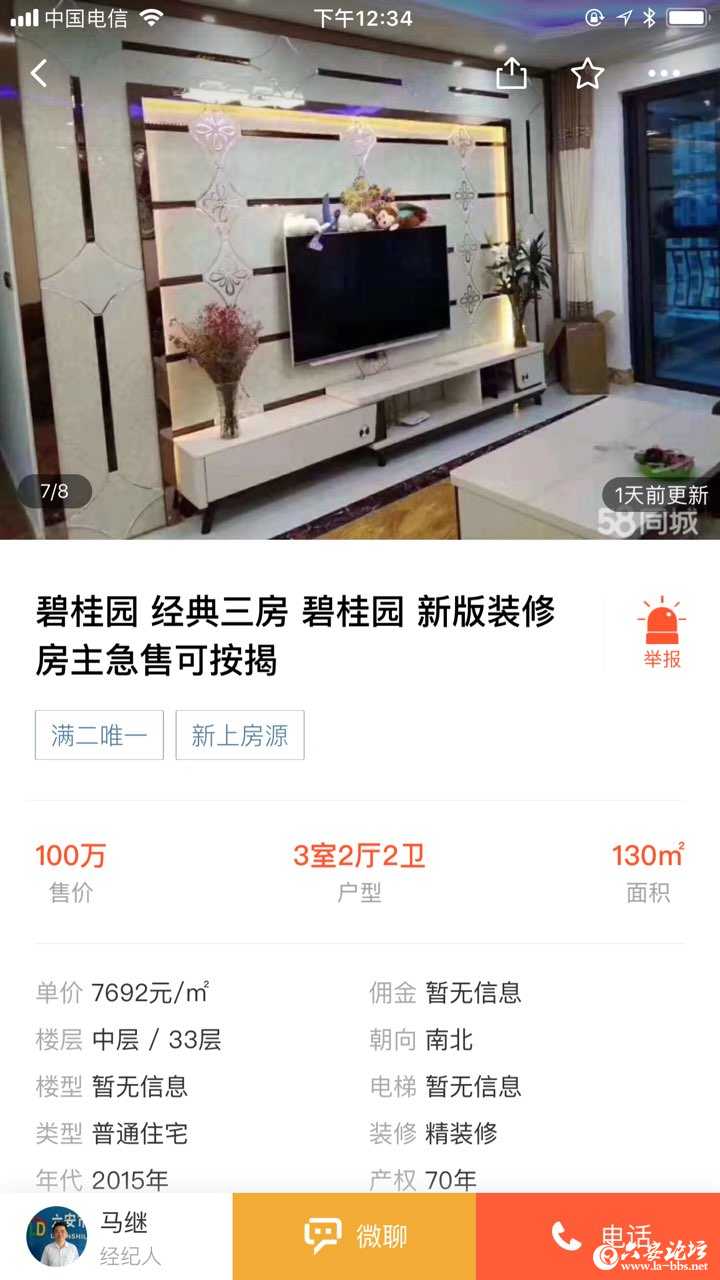The image size is (720, 1280).
Task: Favorite this listing with the star icon
Action: pos(587,73)
